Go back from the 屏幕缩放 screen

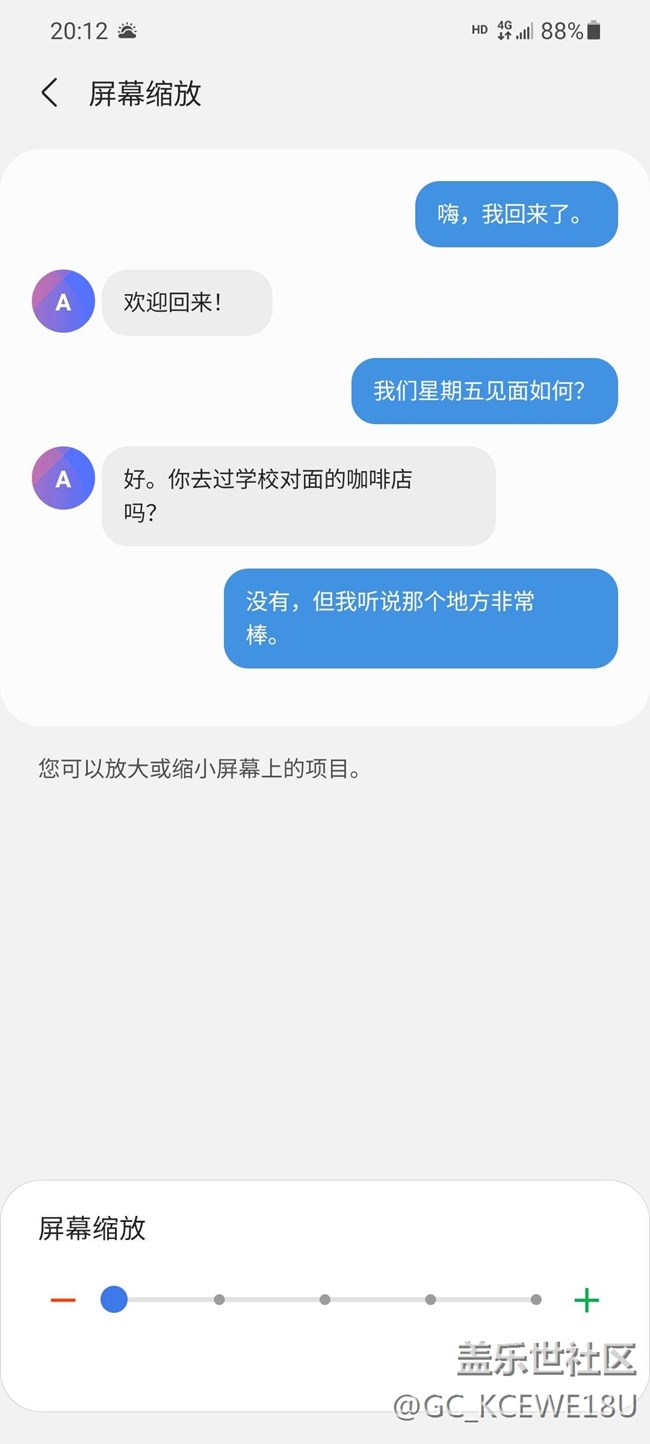tap(49, 93)
